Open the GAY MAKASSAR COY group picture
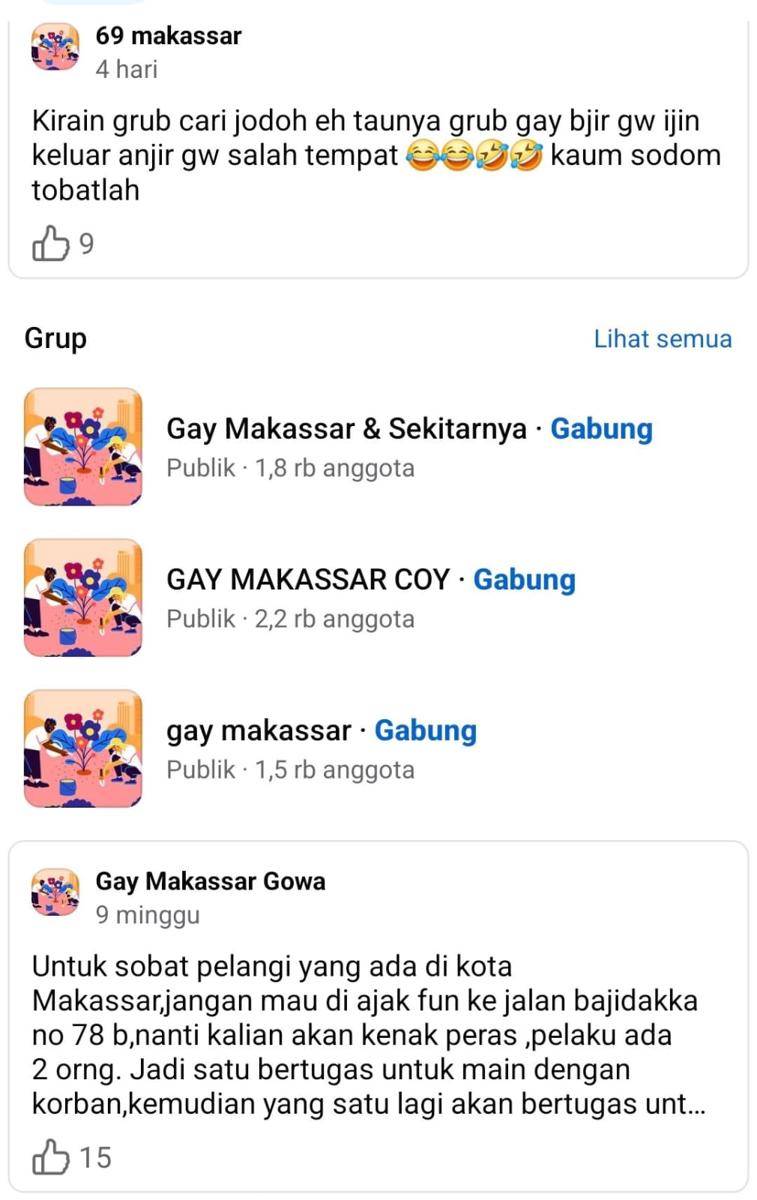This screenshot has height=1200, width=757. 83,598
